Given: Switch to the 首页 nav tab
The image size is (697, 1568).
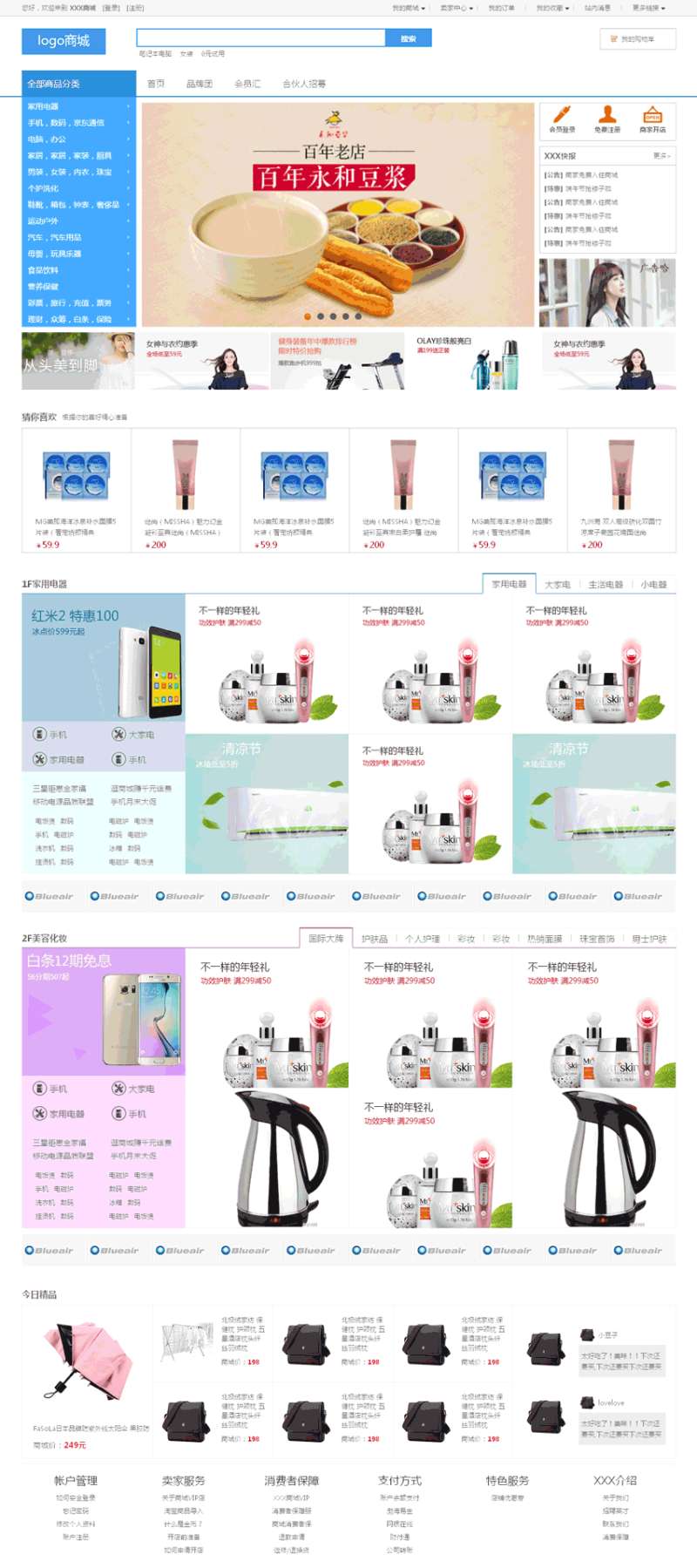Looking at the screenshot, I should pyautogui.click(x=156, y=85).
